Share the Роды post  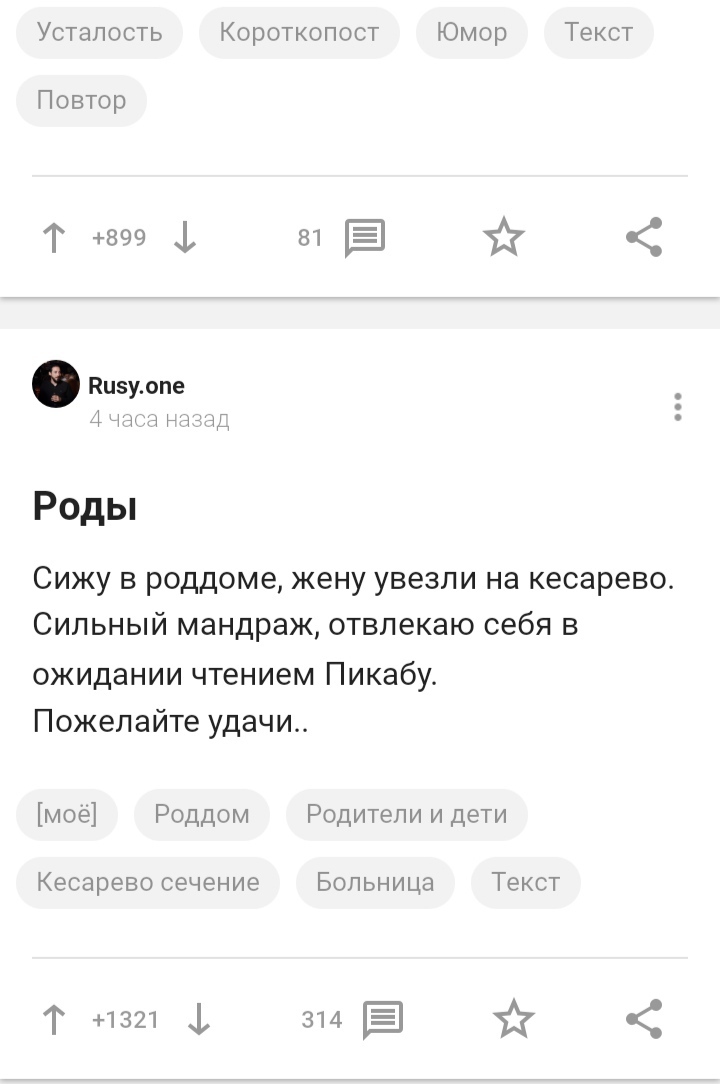click(x=643, y=1020)
